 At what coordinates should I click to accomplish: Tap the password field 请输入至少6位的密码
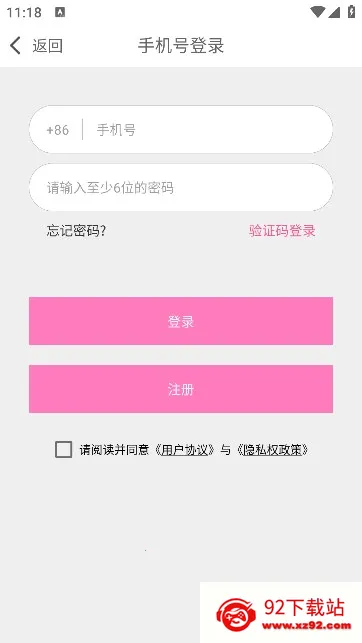point(181,188)
